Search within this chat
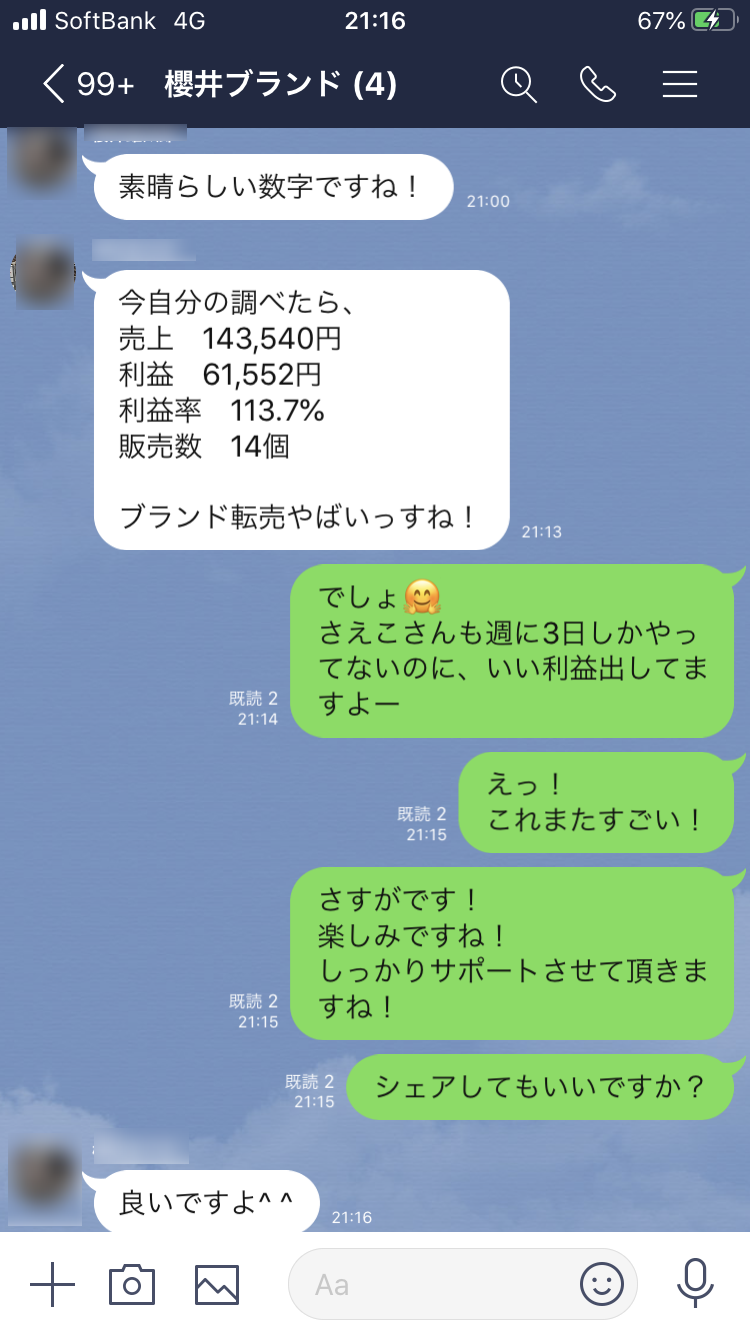Screen dimensions: 750x1334 tap(519, 85)
